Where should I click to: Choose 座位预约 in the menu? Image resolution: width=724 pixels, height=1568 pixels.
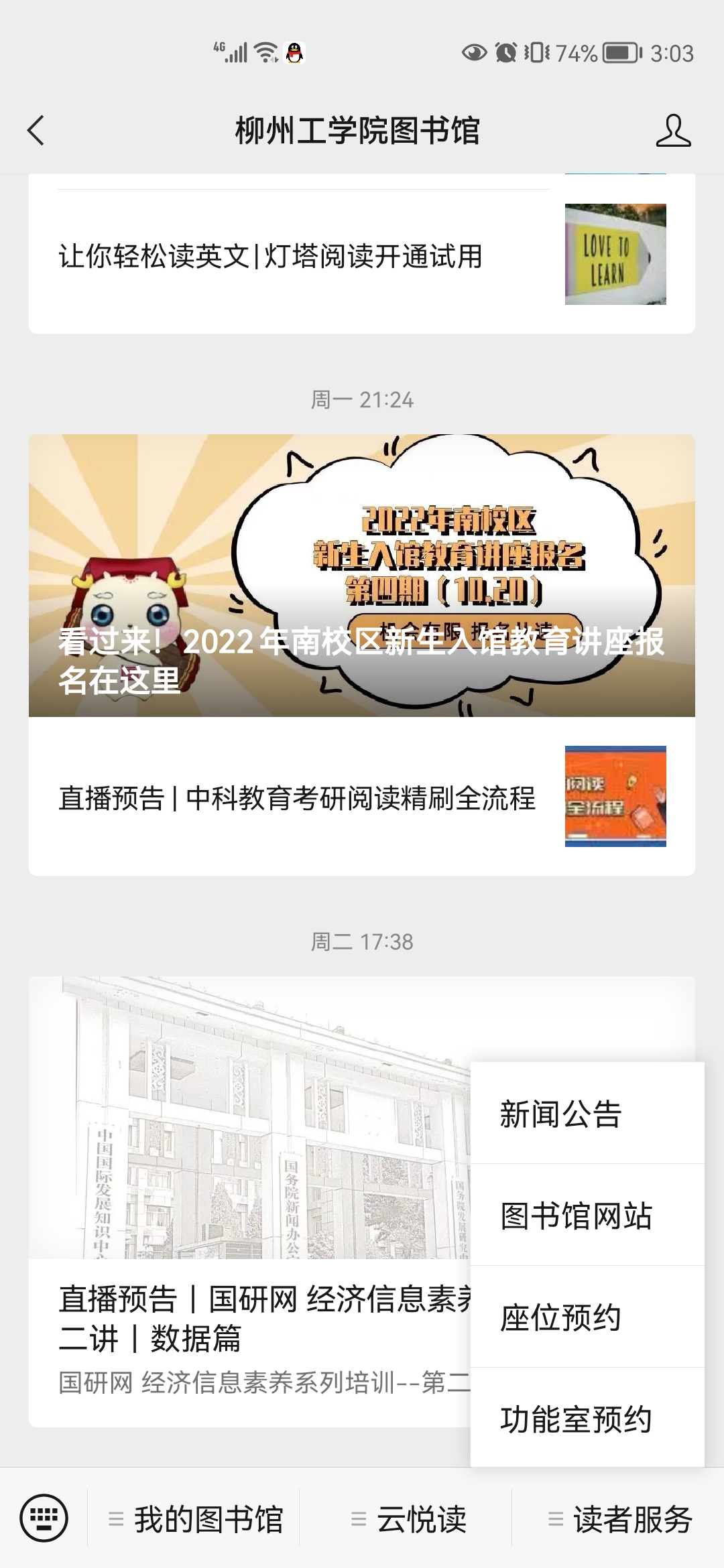point(587,1317)
